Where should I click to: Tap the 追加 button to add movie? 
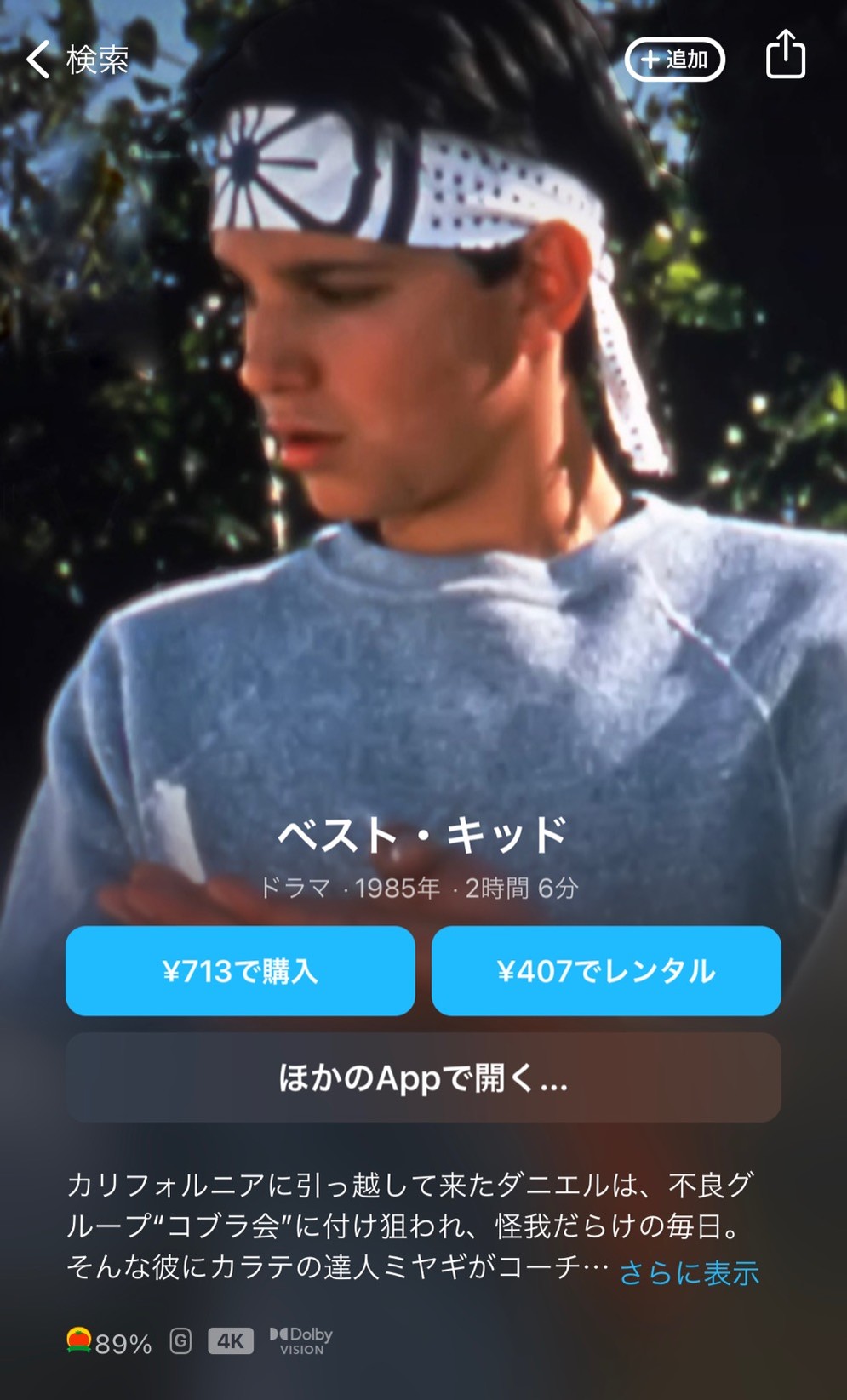[x=674, y=60]
